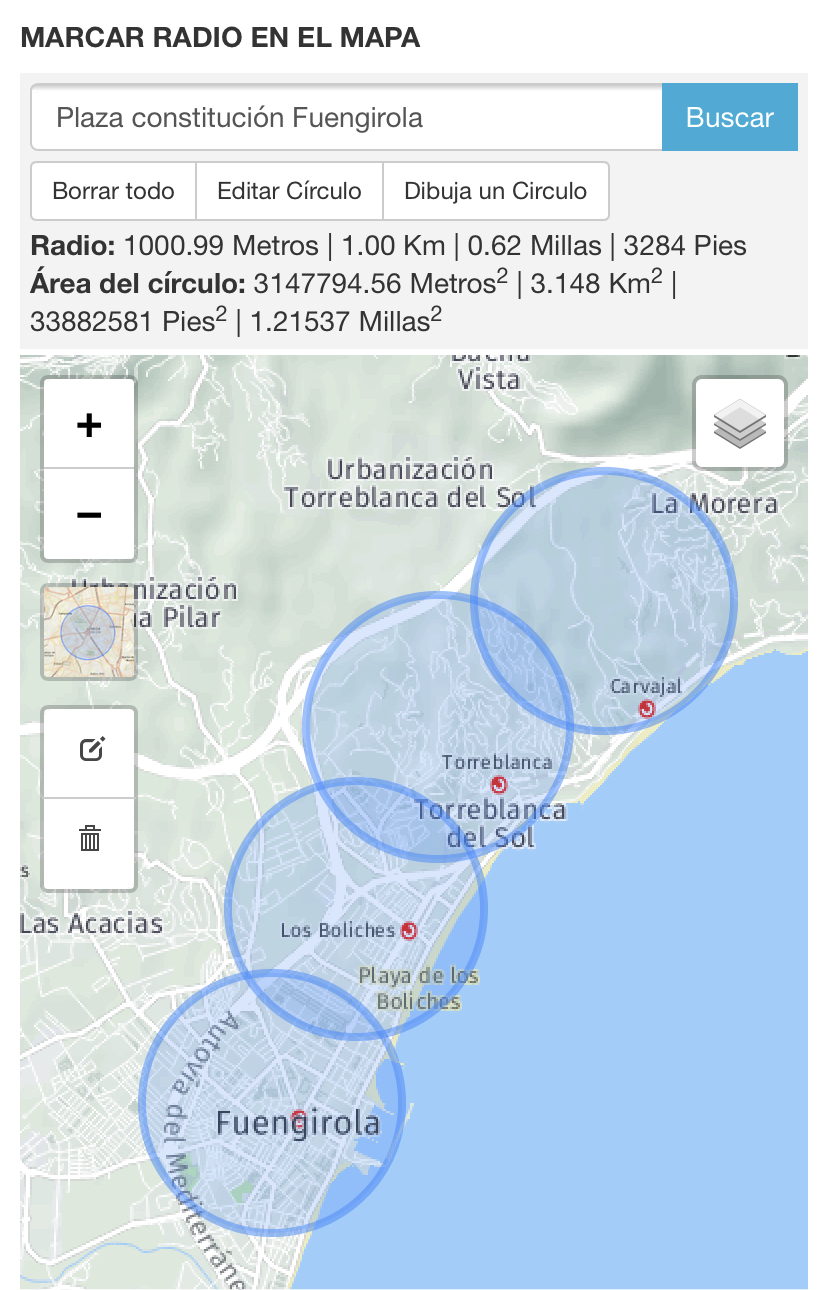Tap the edit layers pencil icon

click(90, 750)
